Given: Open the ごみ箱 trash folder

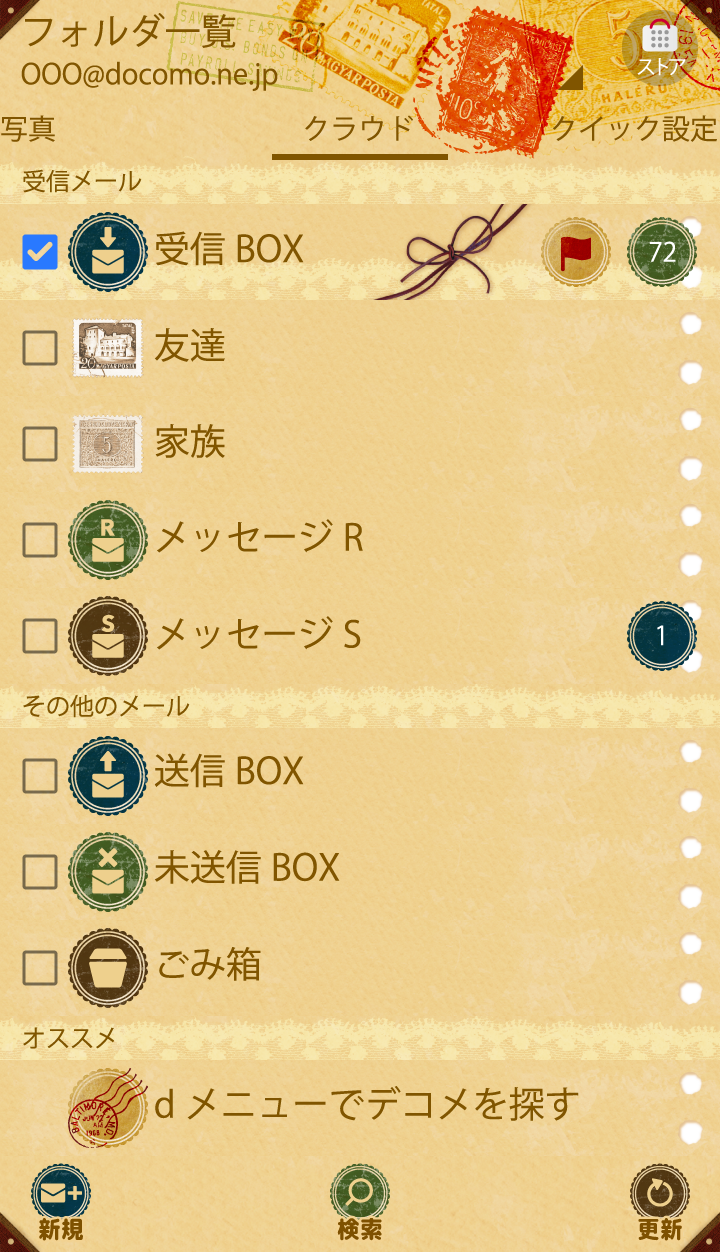Looking at the screenshot, I should point(208,966).
